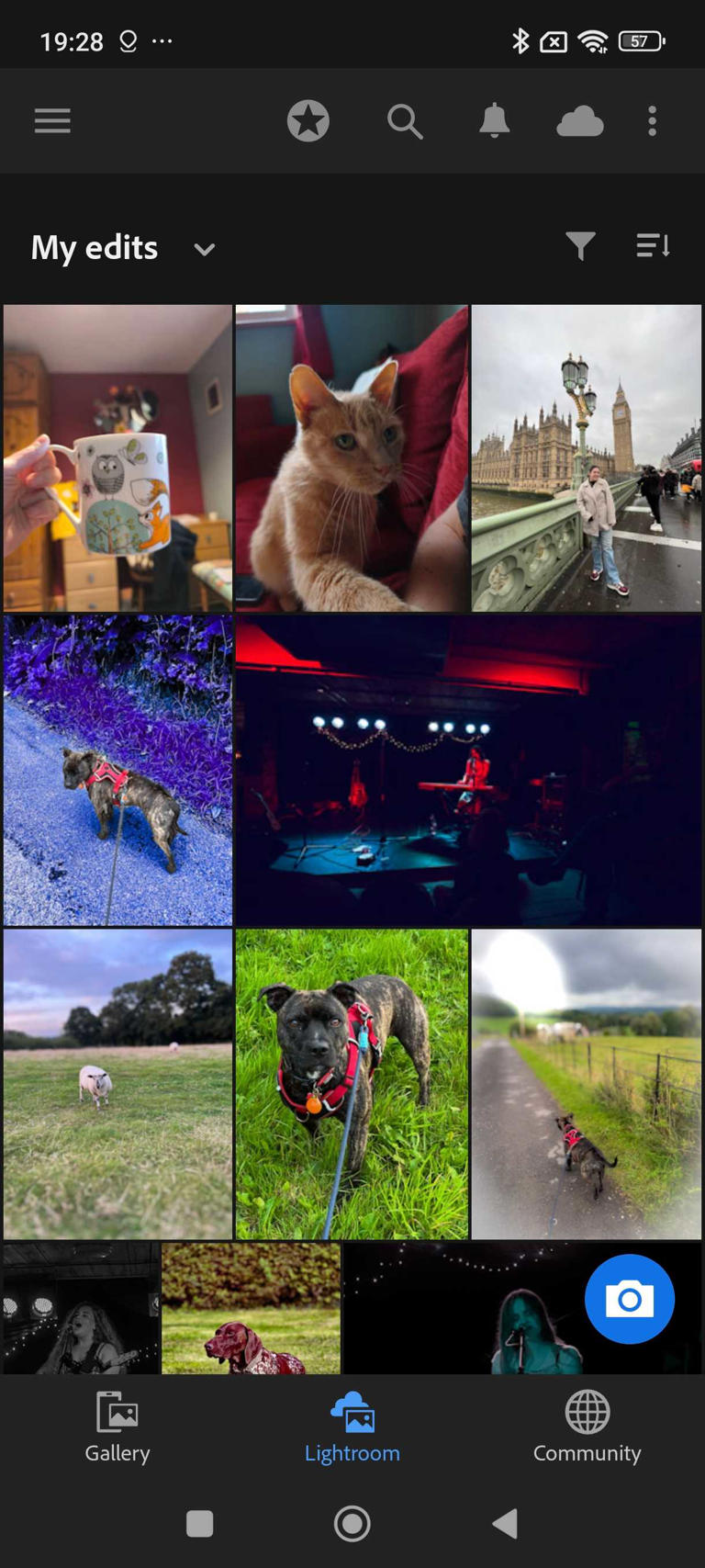
Task: Open the red-lit concert stage photo
Action: pyautogui.click(x=468, y=770)
